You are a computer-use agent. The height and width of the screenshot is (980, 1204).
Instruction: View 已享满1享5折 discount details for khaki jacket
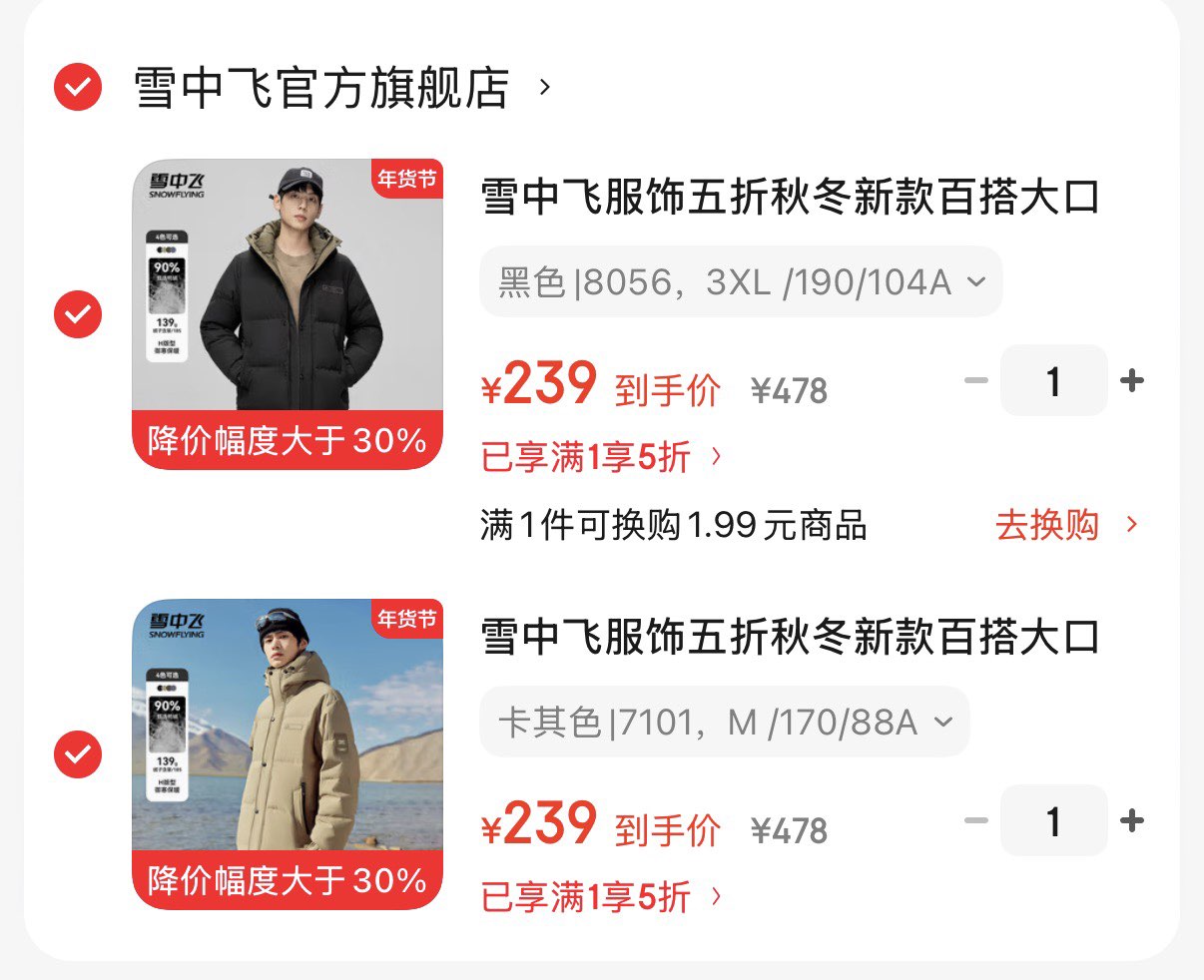coord(600,897)
